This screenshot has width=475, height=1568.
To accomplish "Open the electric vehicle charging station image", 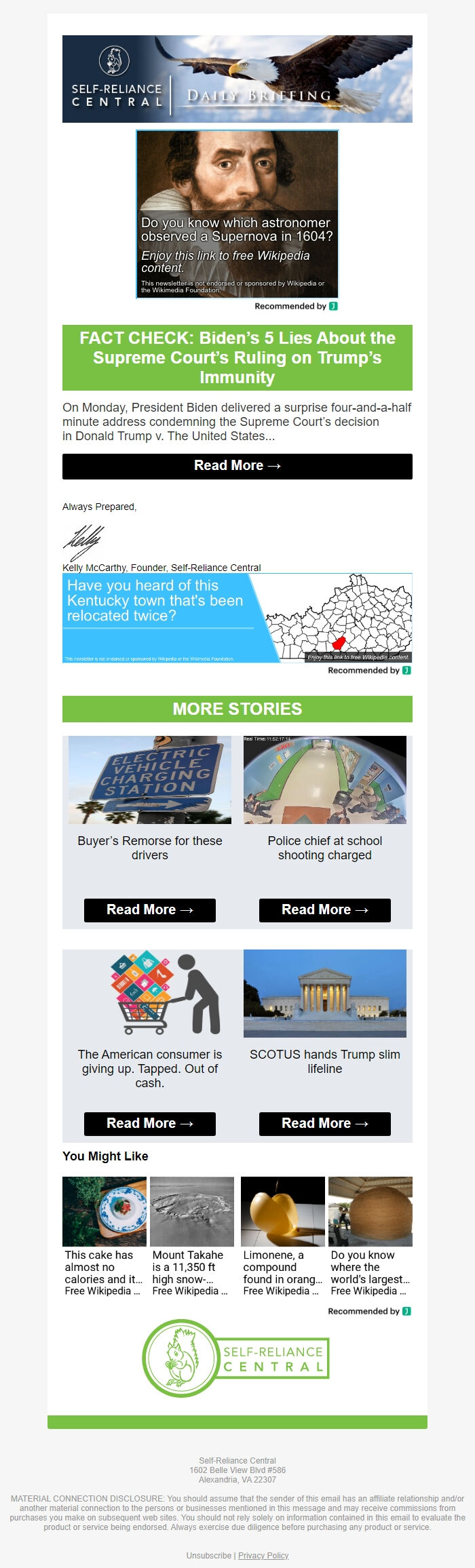I will pyautogui.click(x=149, y=780).
